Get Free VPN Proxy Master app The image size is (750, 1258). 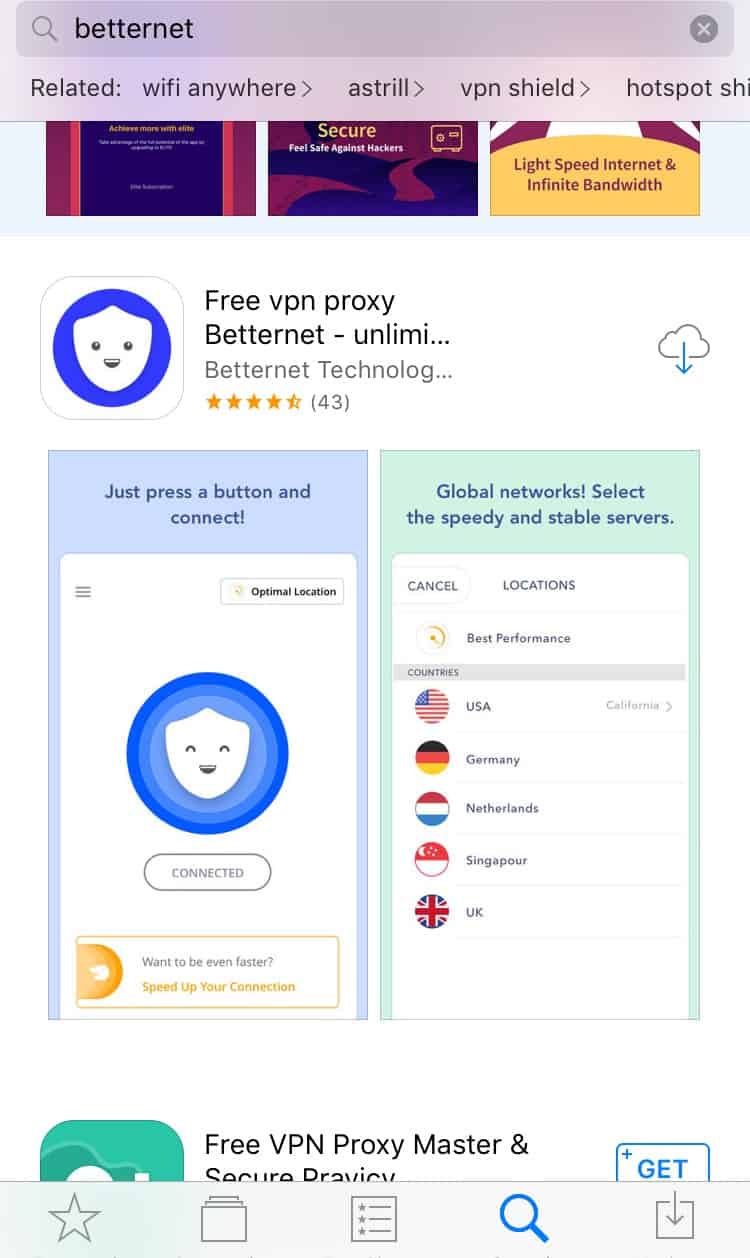[x=663, y=1164]
